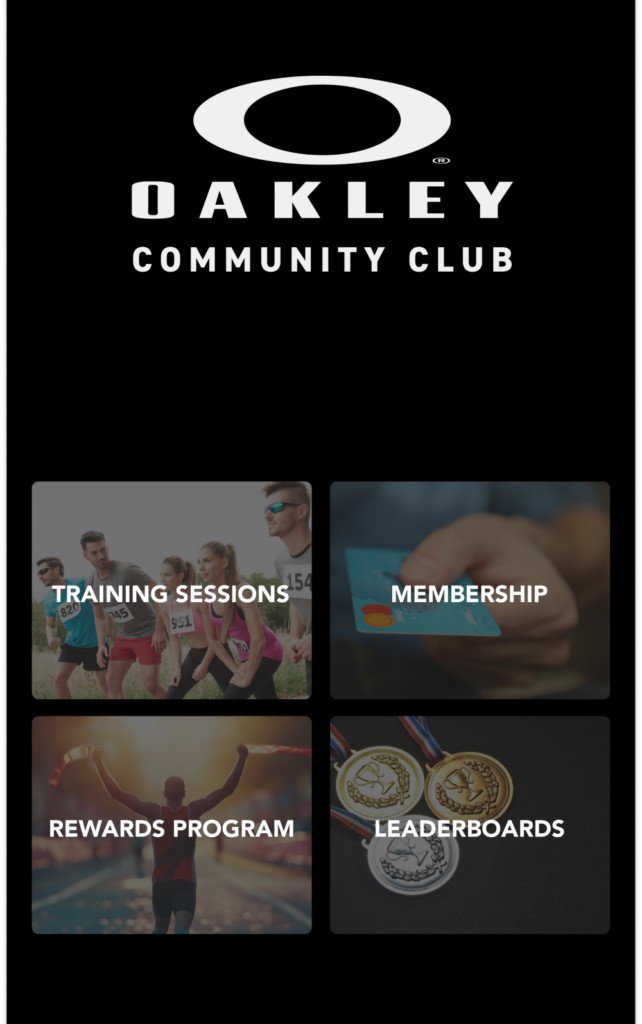This screenshot has height=1024, width=642.
Task: Open the Training Sessions tile
Action: (x=171, y=591)
